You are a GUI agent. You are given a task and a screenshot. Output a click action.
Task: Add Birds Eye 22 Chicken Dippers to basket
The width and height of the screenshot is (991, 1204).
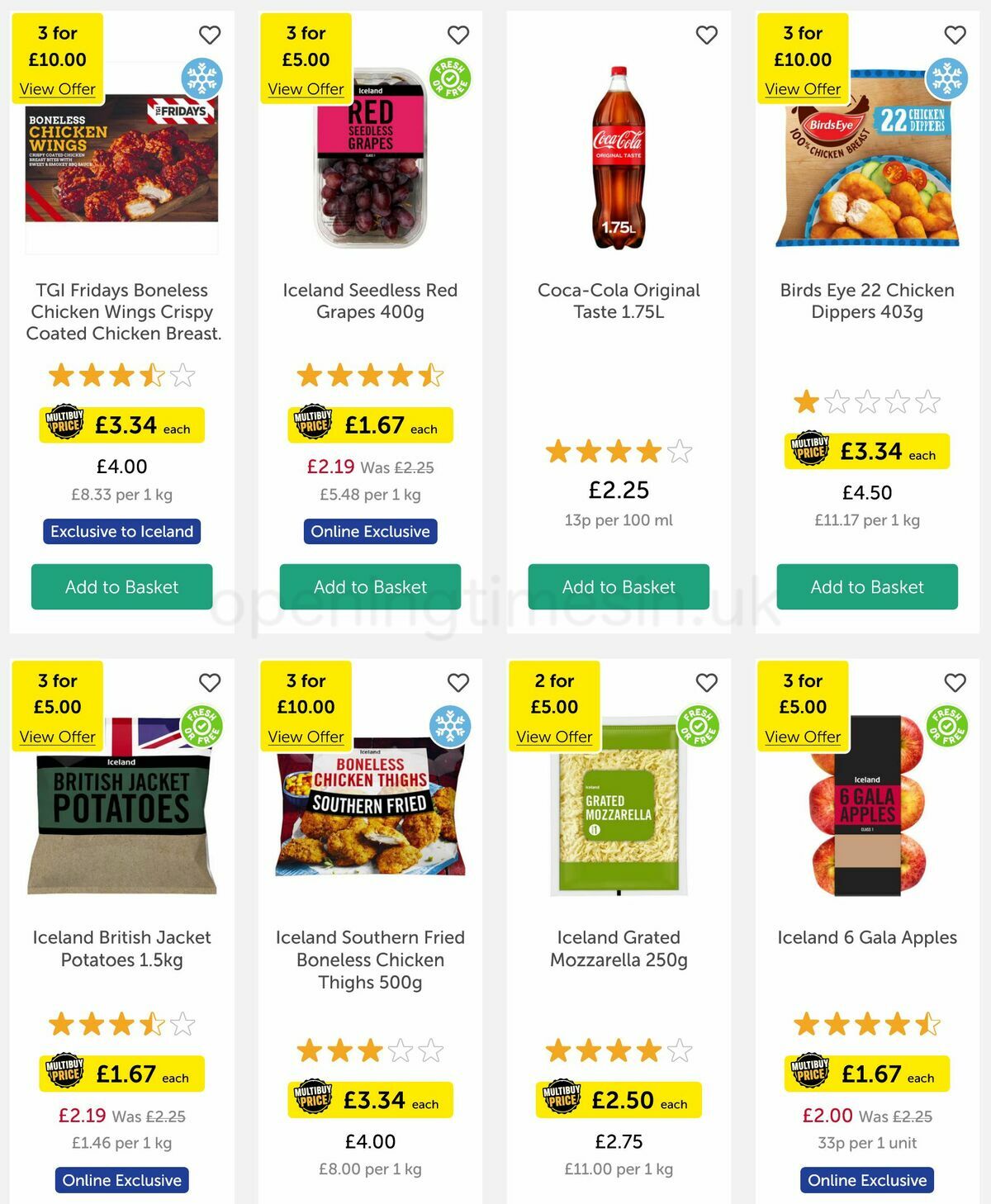pyautogui.click(x=866, y=587)
